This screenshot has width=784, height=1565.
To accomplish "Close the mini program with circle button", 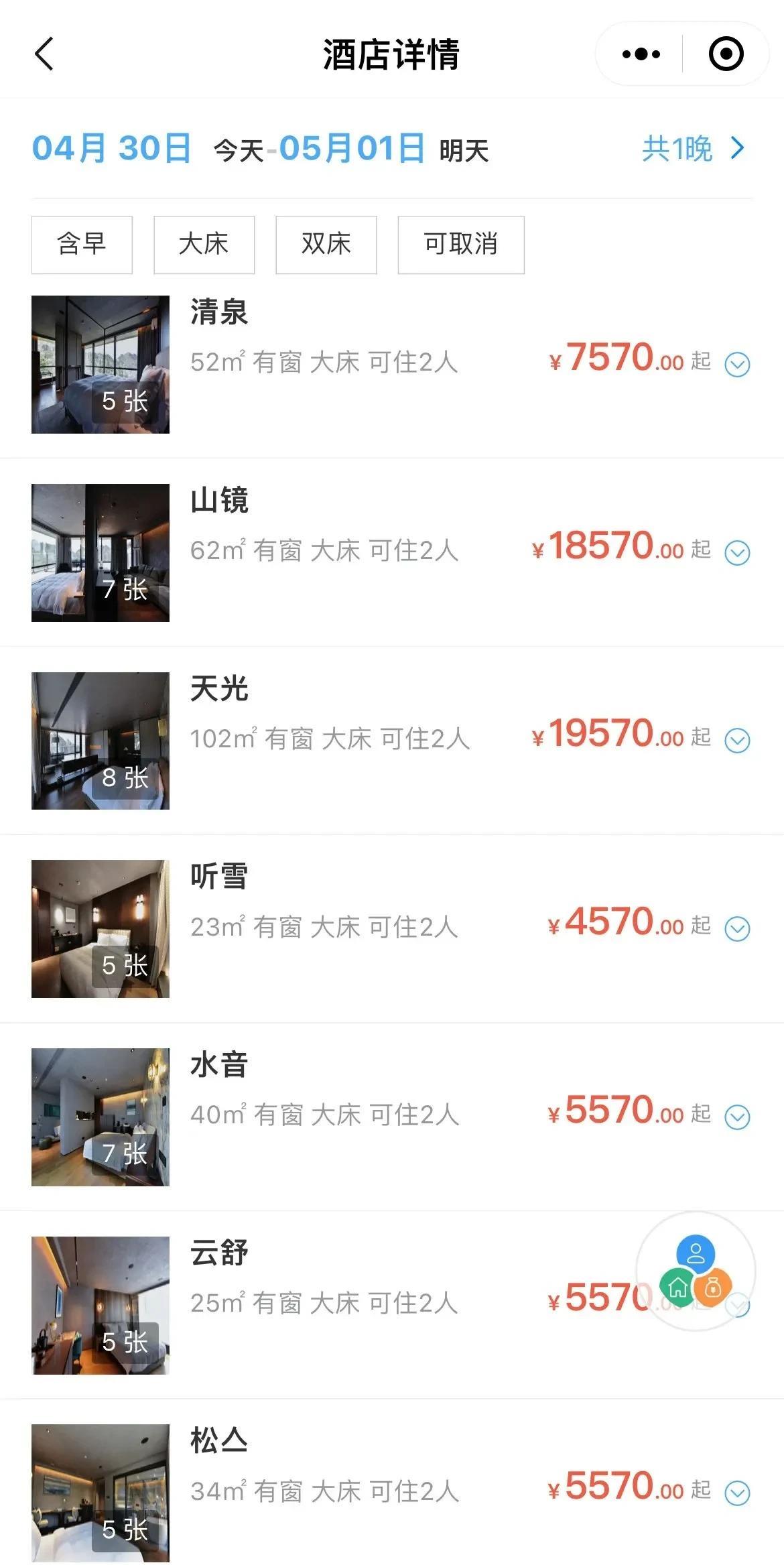I will coord(726,54).
